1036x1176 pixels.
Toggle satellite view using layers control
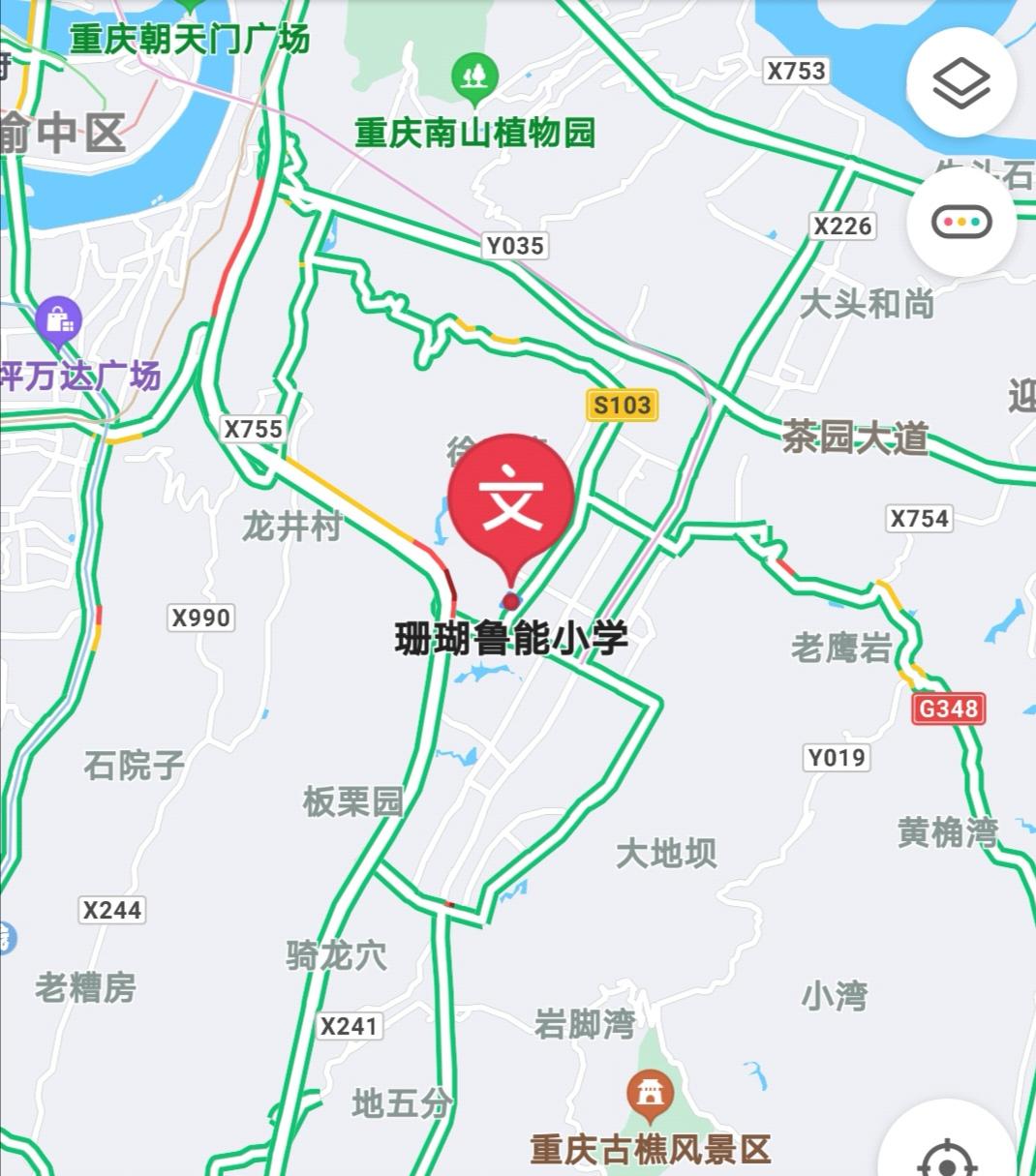pyautogui.click(x=960, y=85)
